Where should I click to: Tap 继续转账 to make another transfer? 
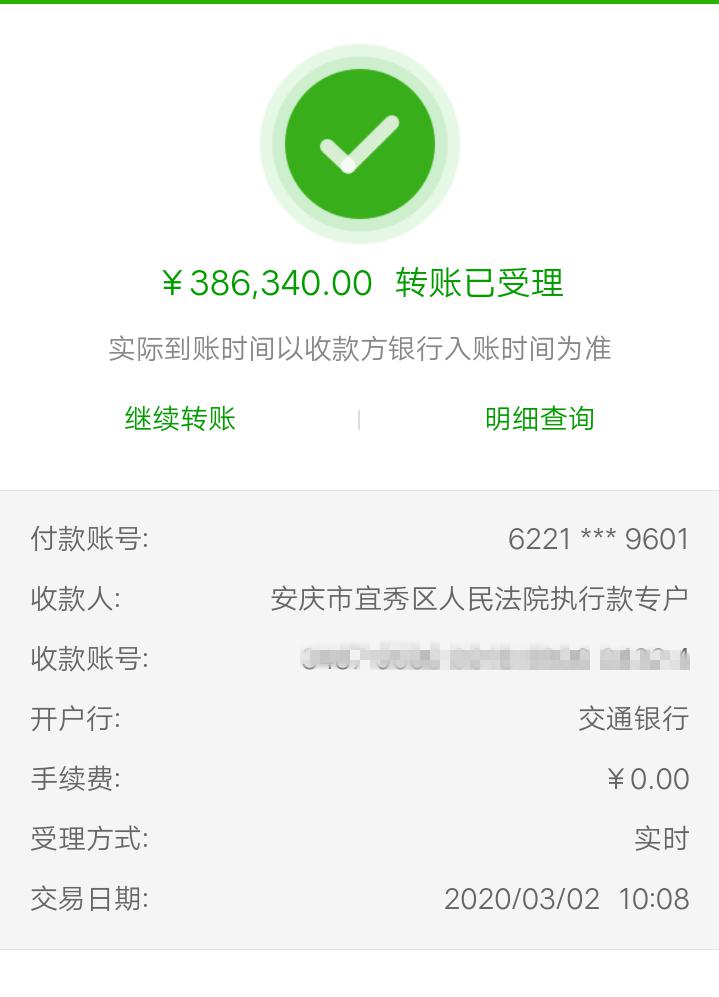tap(180, 418)
